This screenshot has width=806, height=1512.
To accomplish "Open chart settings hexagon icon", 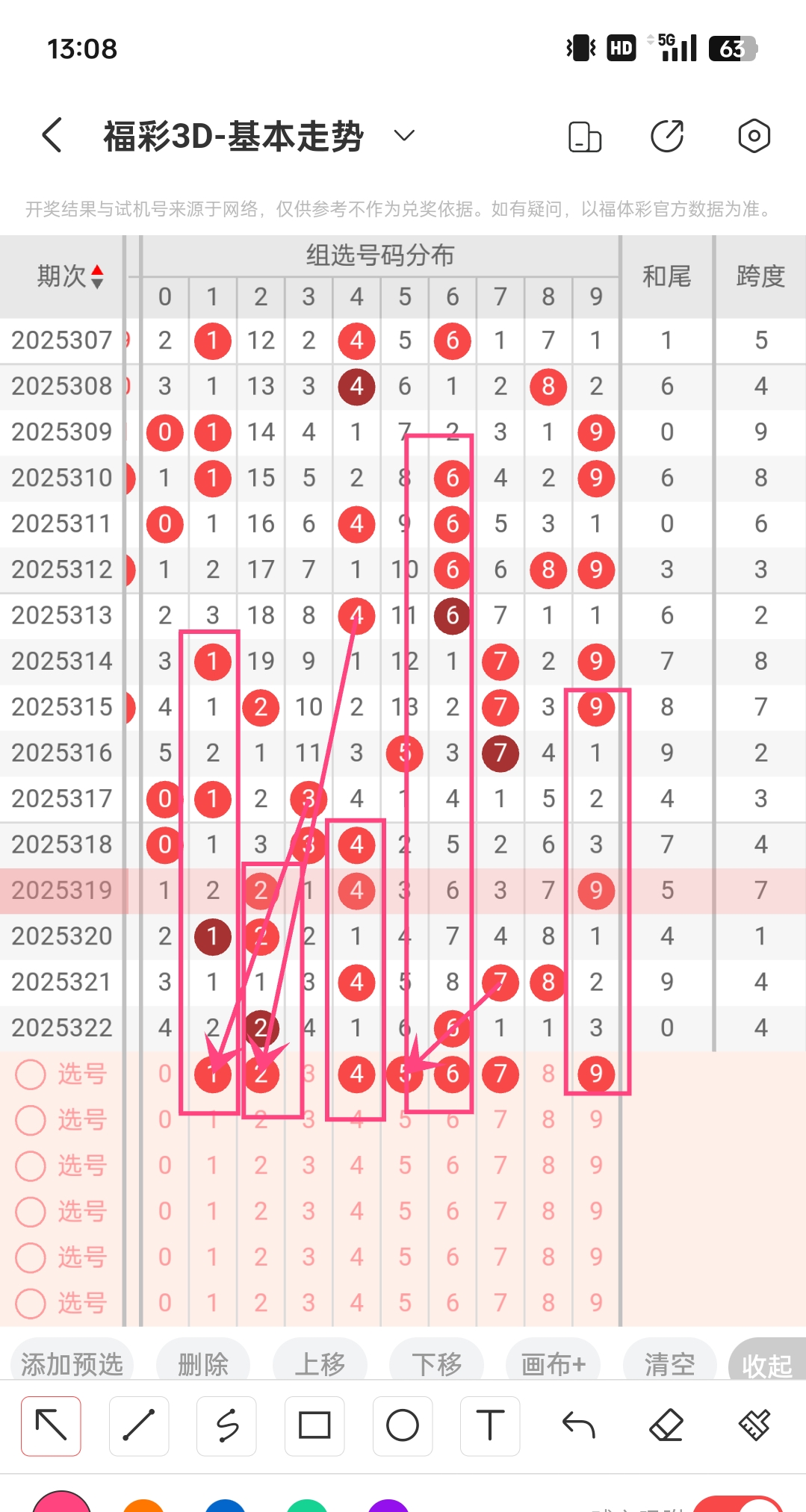I will tap(754, 136).
